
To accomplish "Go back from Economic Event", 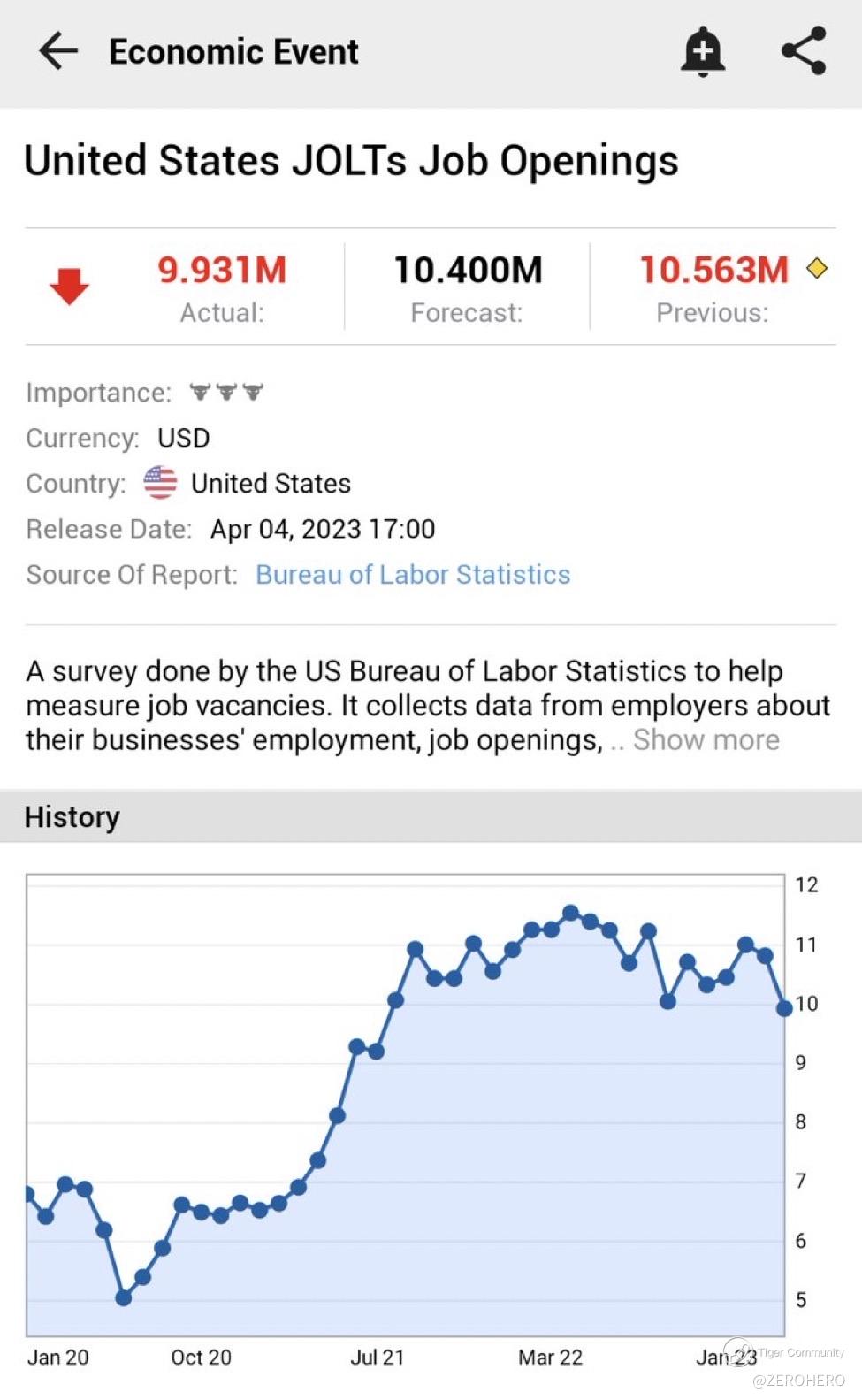I will coord(58,51).
